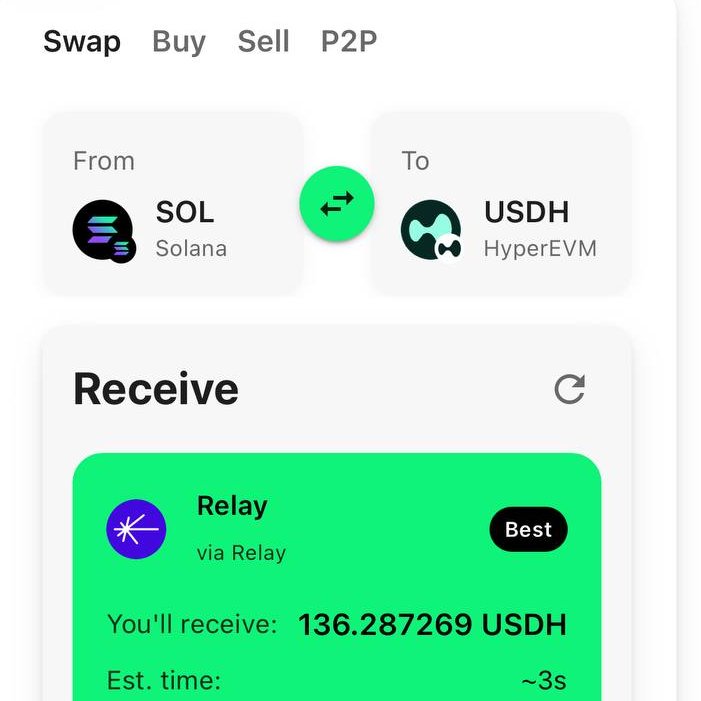Swap the From and To tokens
The height and width of the screenshot is (701, 701).
337,204
